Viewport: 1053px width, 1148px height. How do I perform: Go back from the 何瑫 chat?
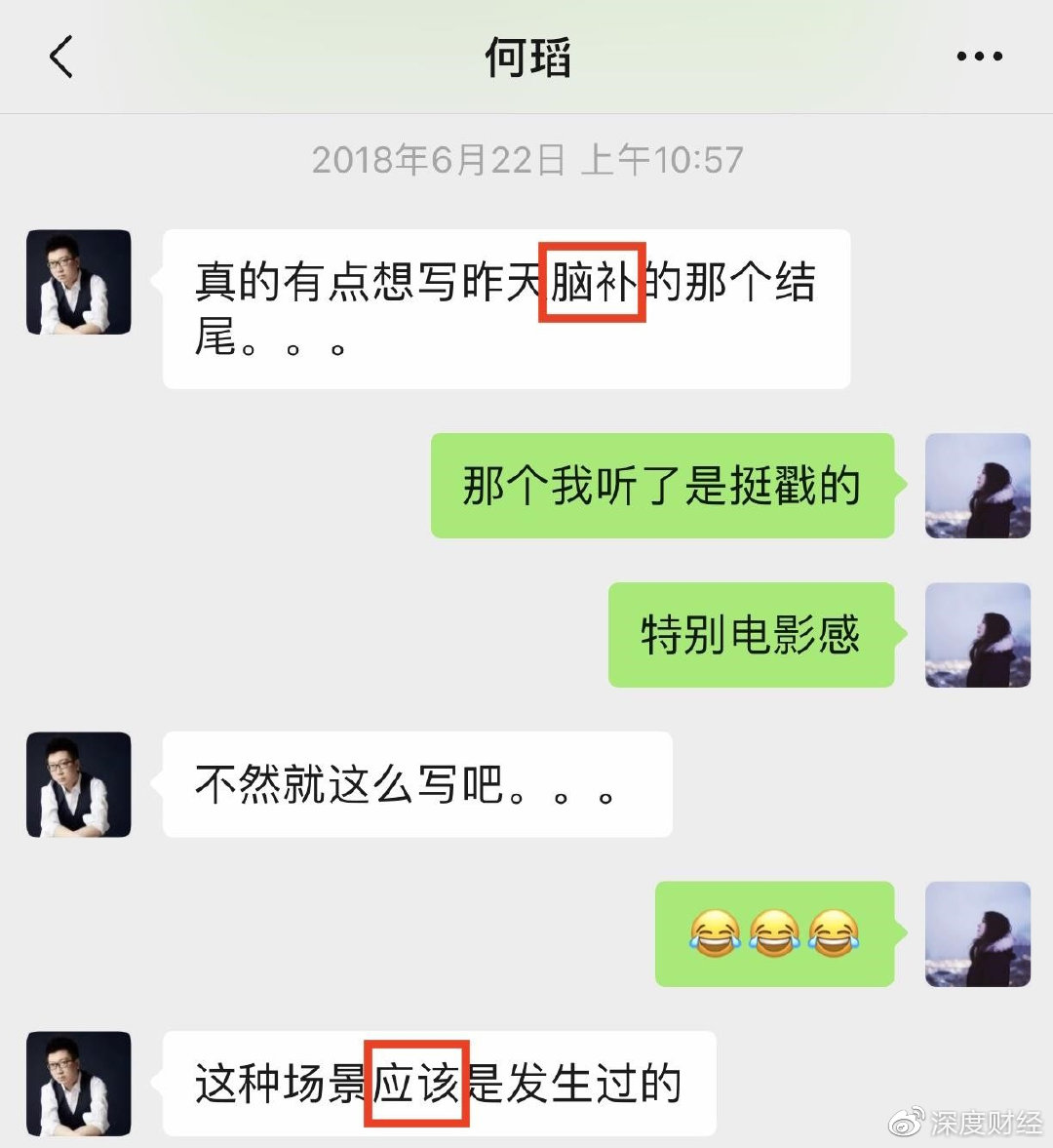pyautogui.click(x=61, y=57)
